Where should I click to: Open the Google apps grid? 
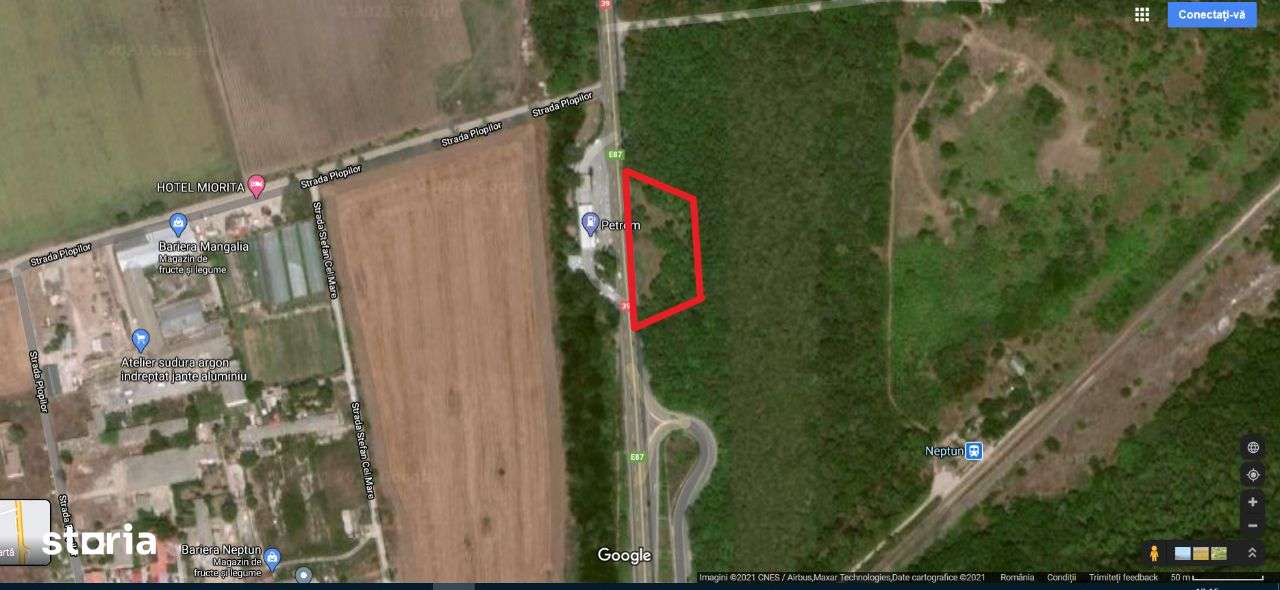pos(1142,14)
